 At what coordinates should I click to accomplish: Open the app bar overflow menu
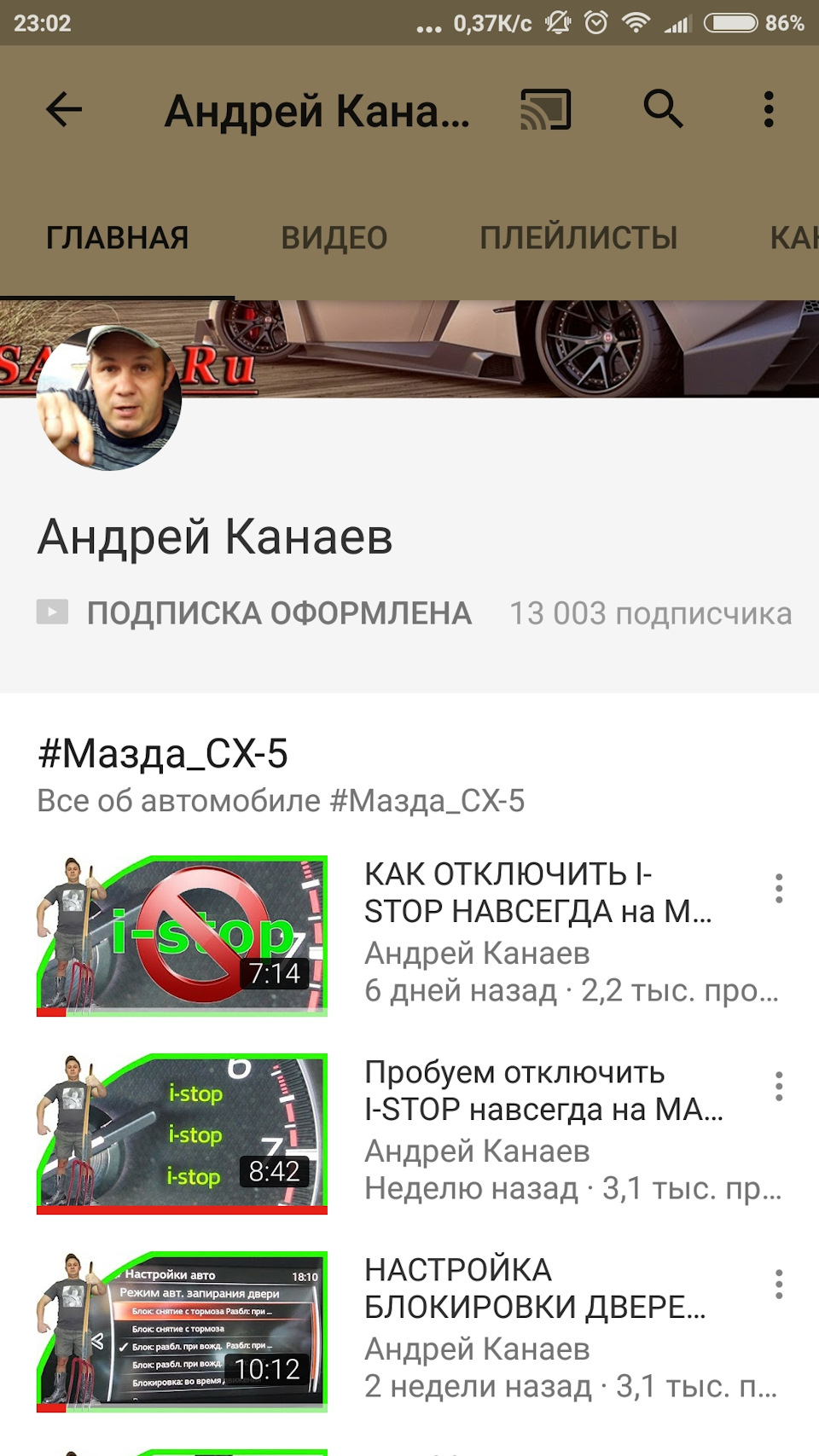[769, 110]
